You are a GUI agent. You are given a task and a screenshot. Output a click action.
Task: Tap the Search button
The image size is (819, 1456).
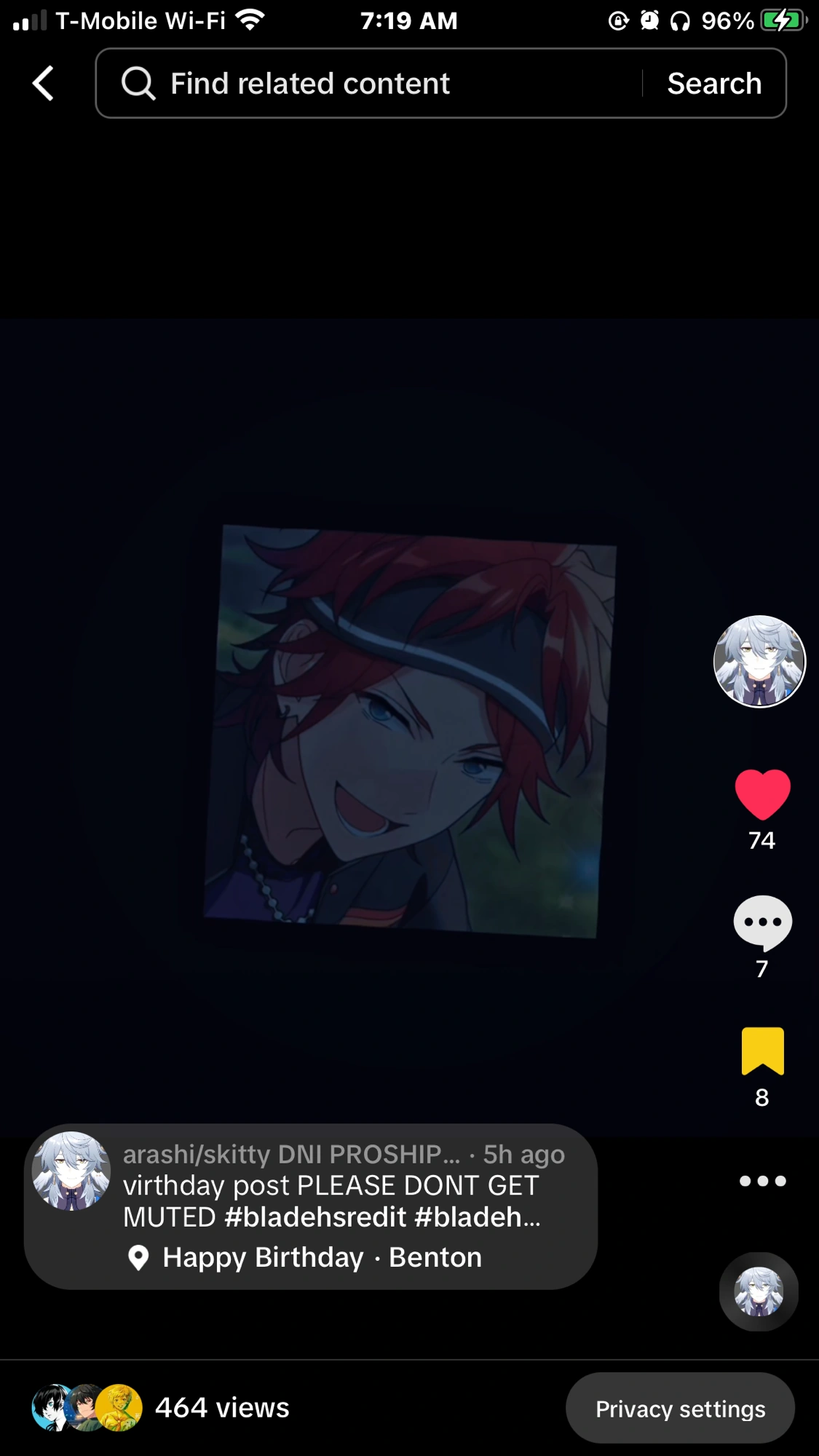coord(714,83)
